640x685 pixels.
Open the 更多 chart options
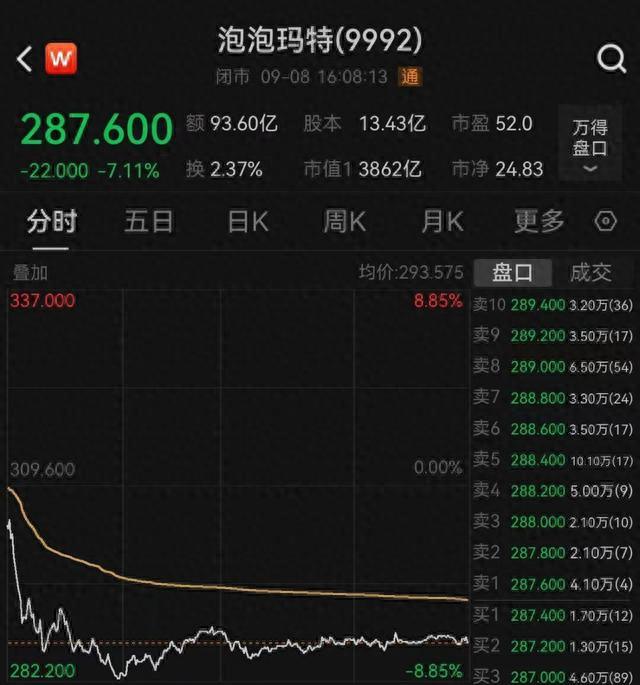[539, 221]
